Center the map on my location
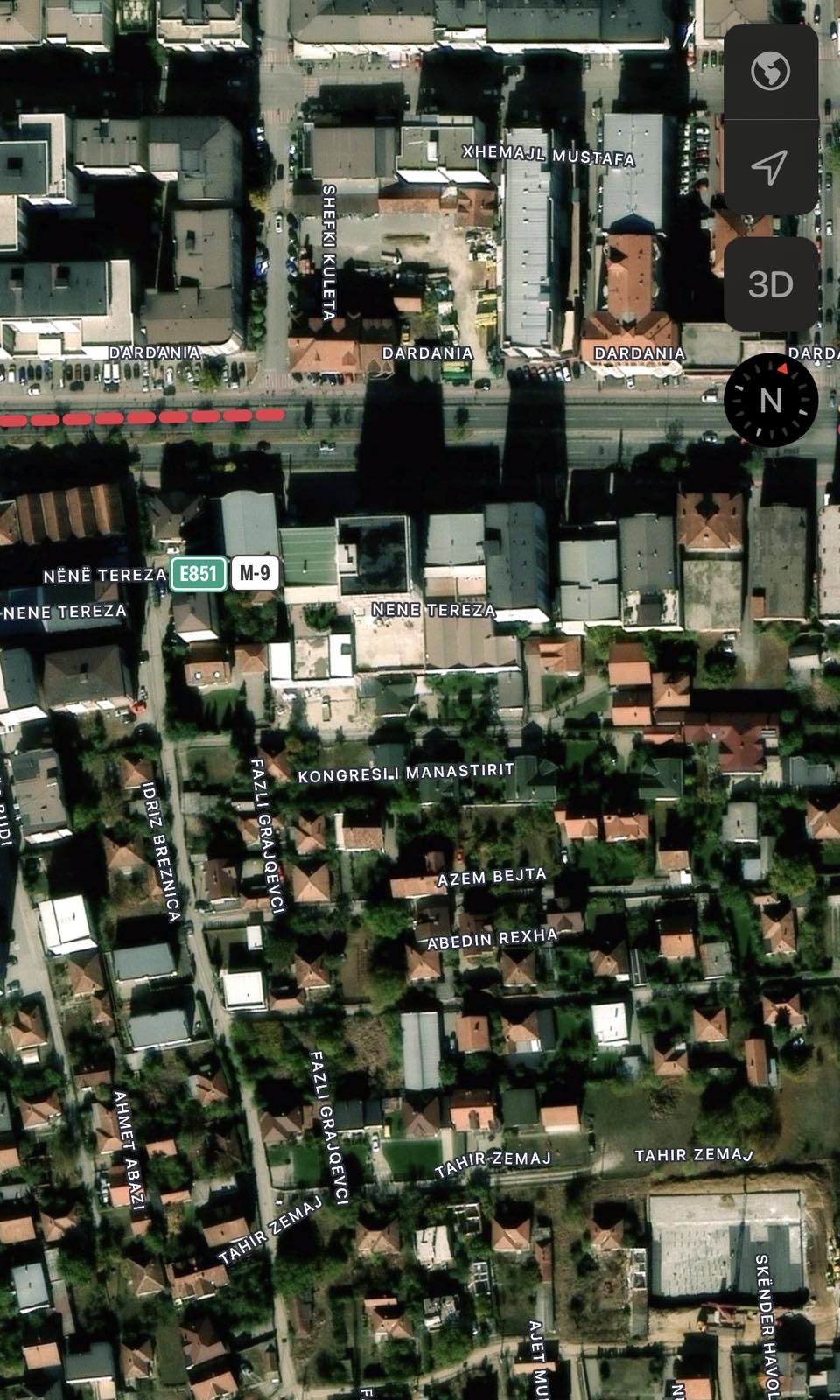Image resolution: width=840 pixels, height=1400 pixels. click(x=770, y=166)
